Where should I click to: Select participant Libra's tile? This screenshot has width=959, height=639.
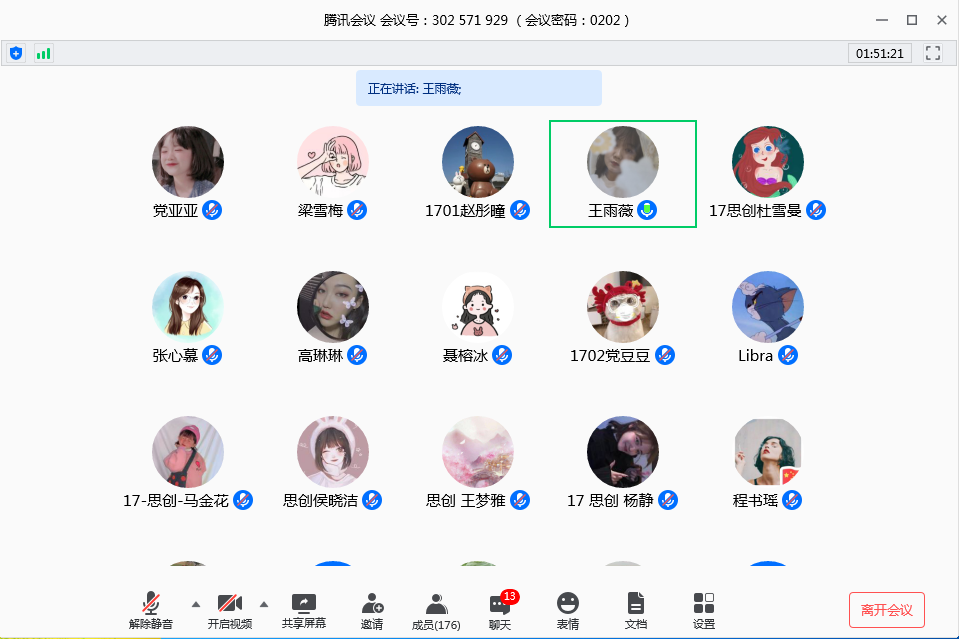(x=767, y=318)
